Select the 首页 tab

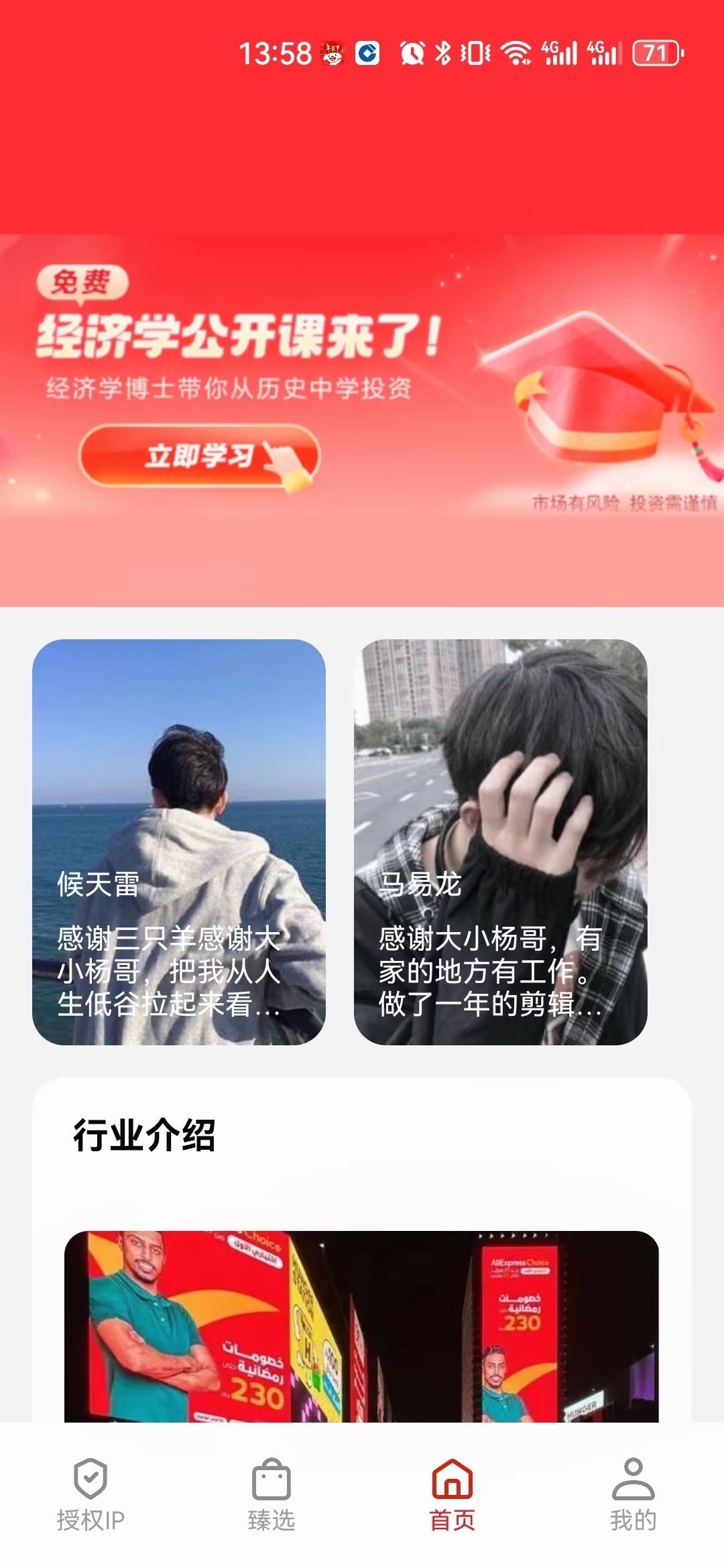pos(452,1494)
